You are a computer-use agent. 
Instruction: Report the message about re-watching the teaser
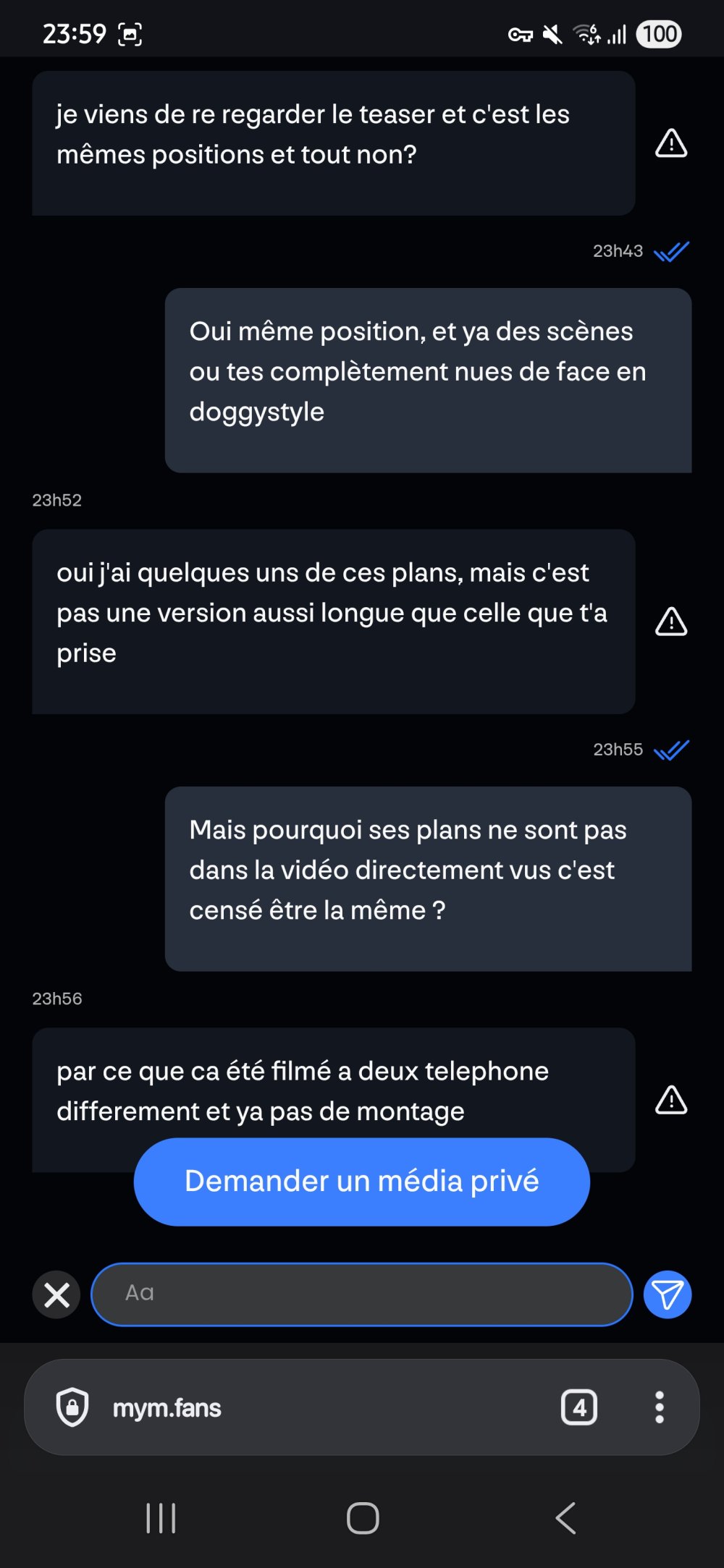point(671,143)
